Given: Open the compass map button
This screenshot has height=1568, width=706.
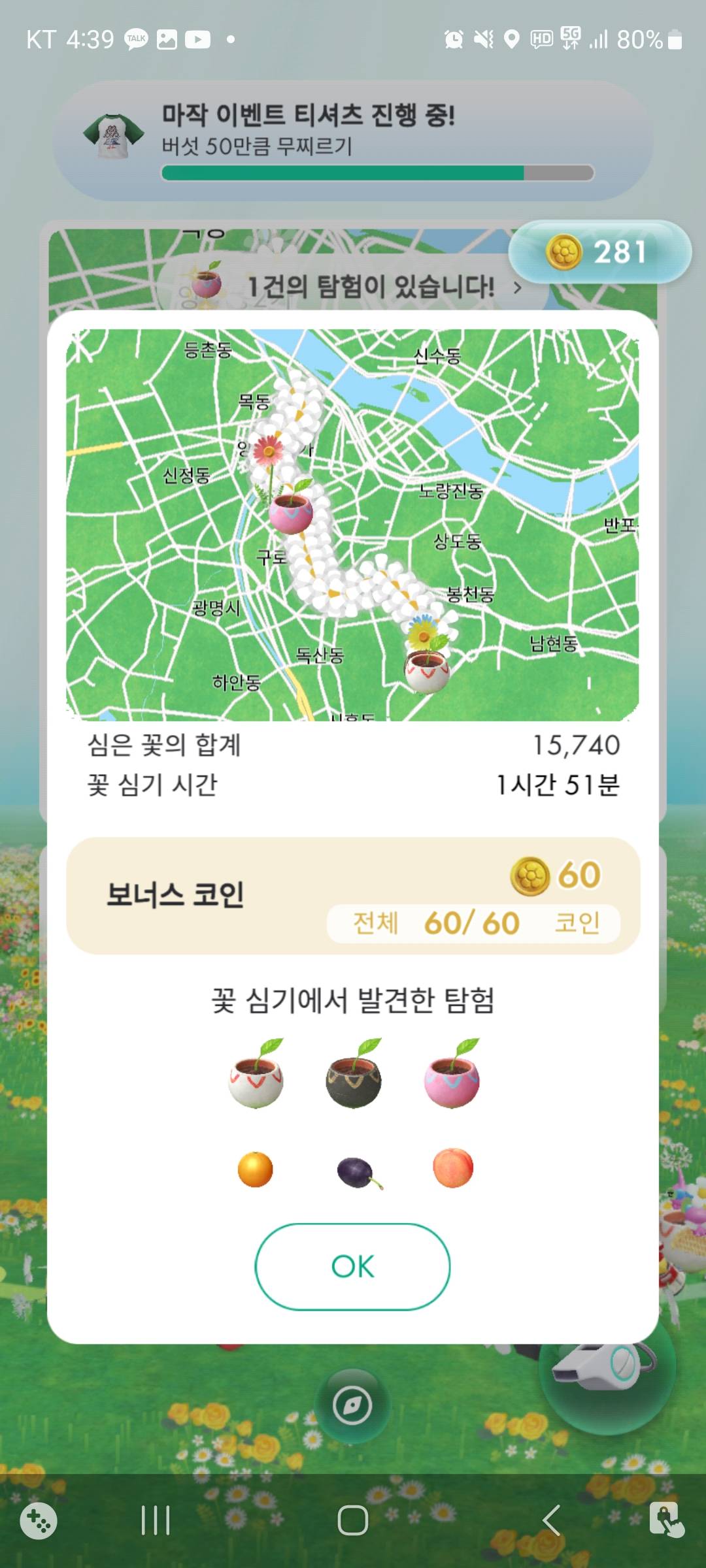Looking at the screenshot, I should click(x=352, y=1405).
